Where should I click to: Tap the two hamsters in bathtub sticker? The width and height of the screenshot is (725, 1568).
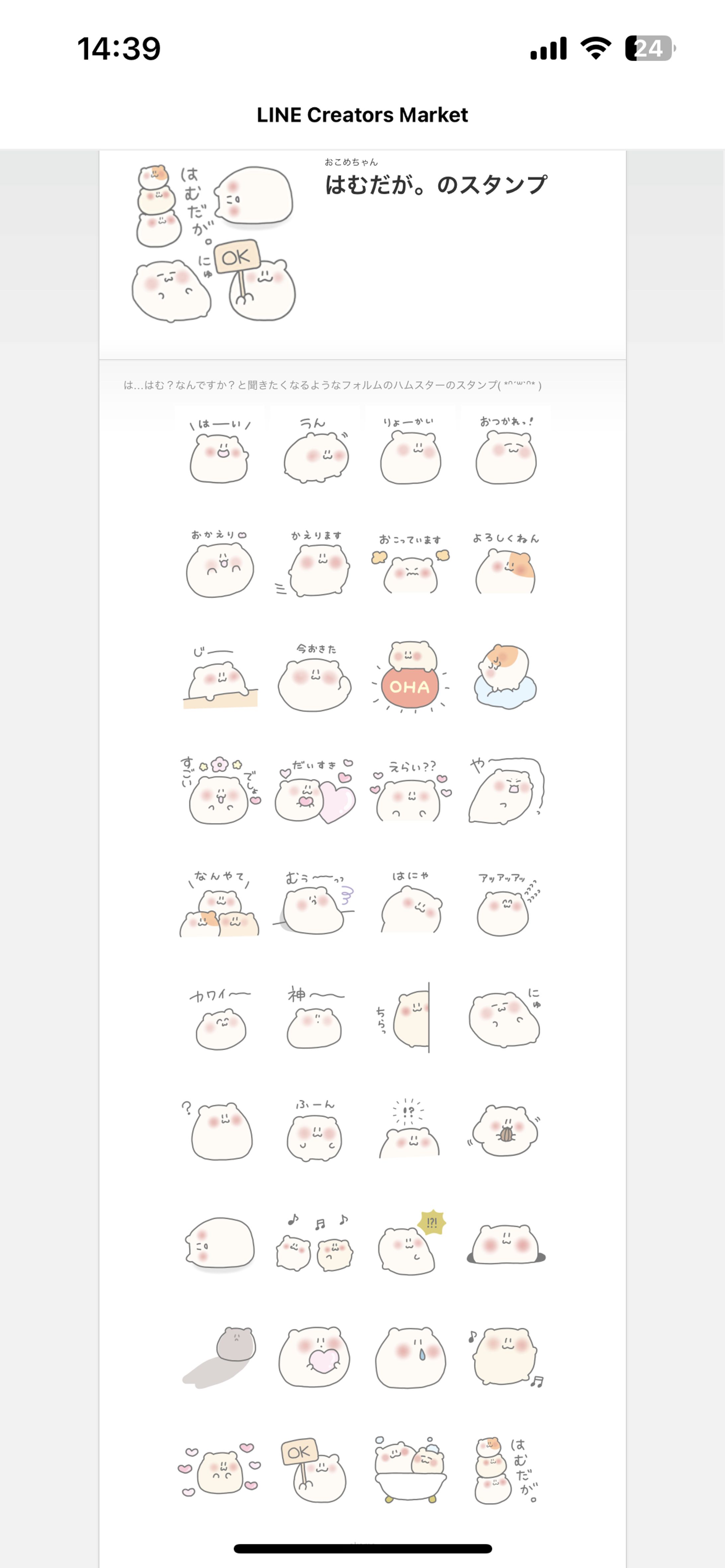409,1473
